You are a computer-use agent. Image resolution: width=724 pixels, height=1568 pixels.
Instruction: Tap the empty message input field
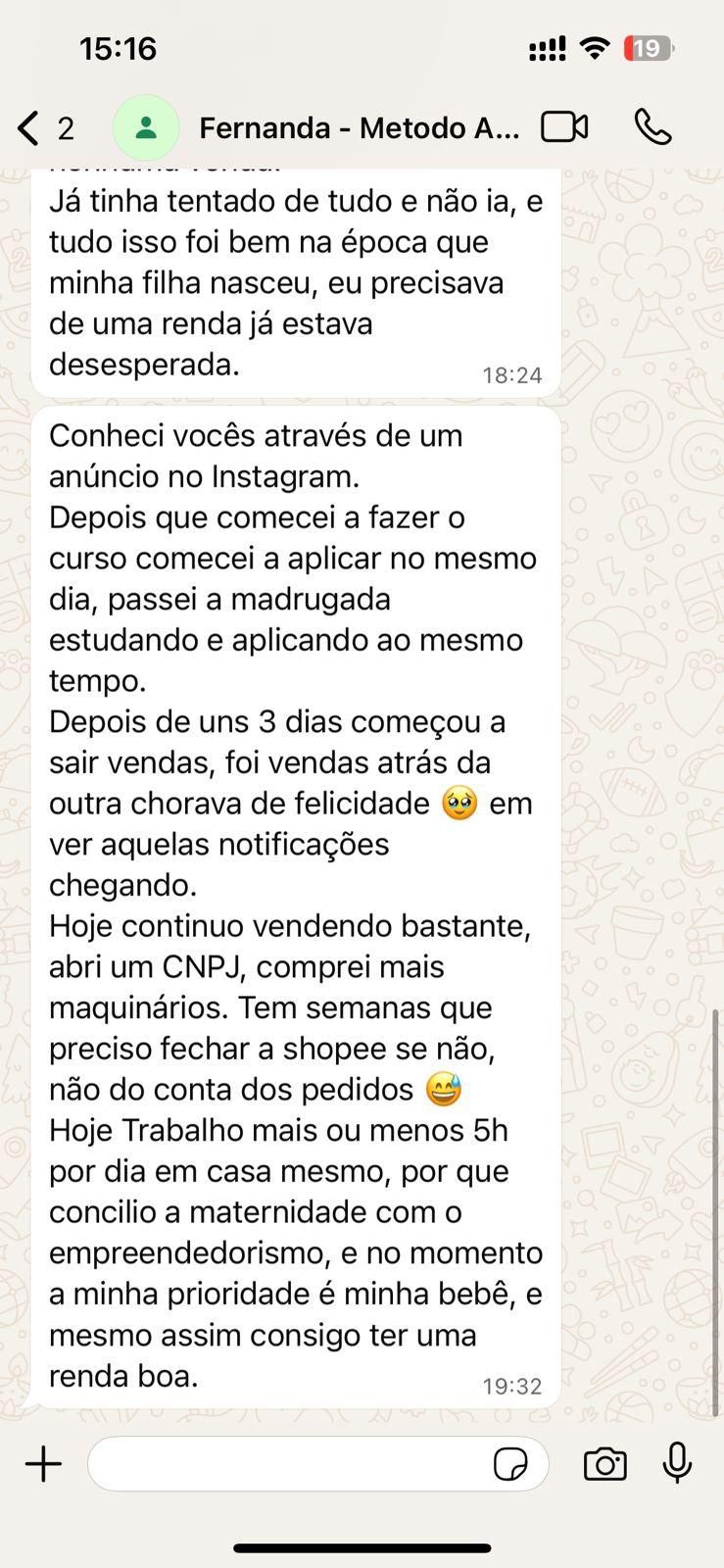294,1463
